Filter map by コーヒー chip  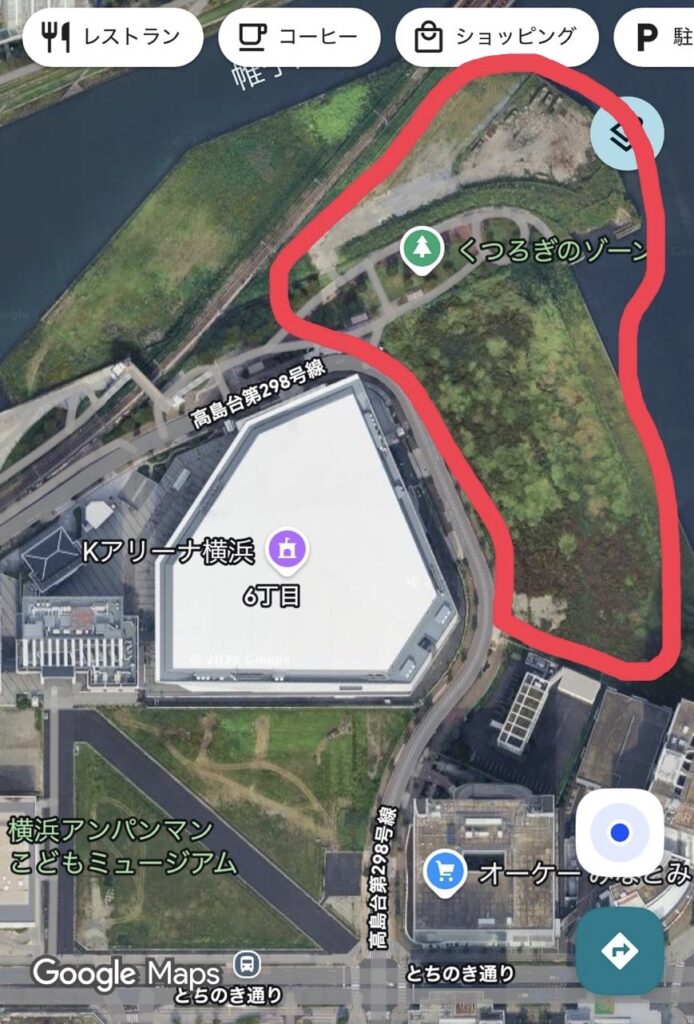pyautogui.click(x=299, y=38)
